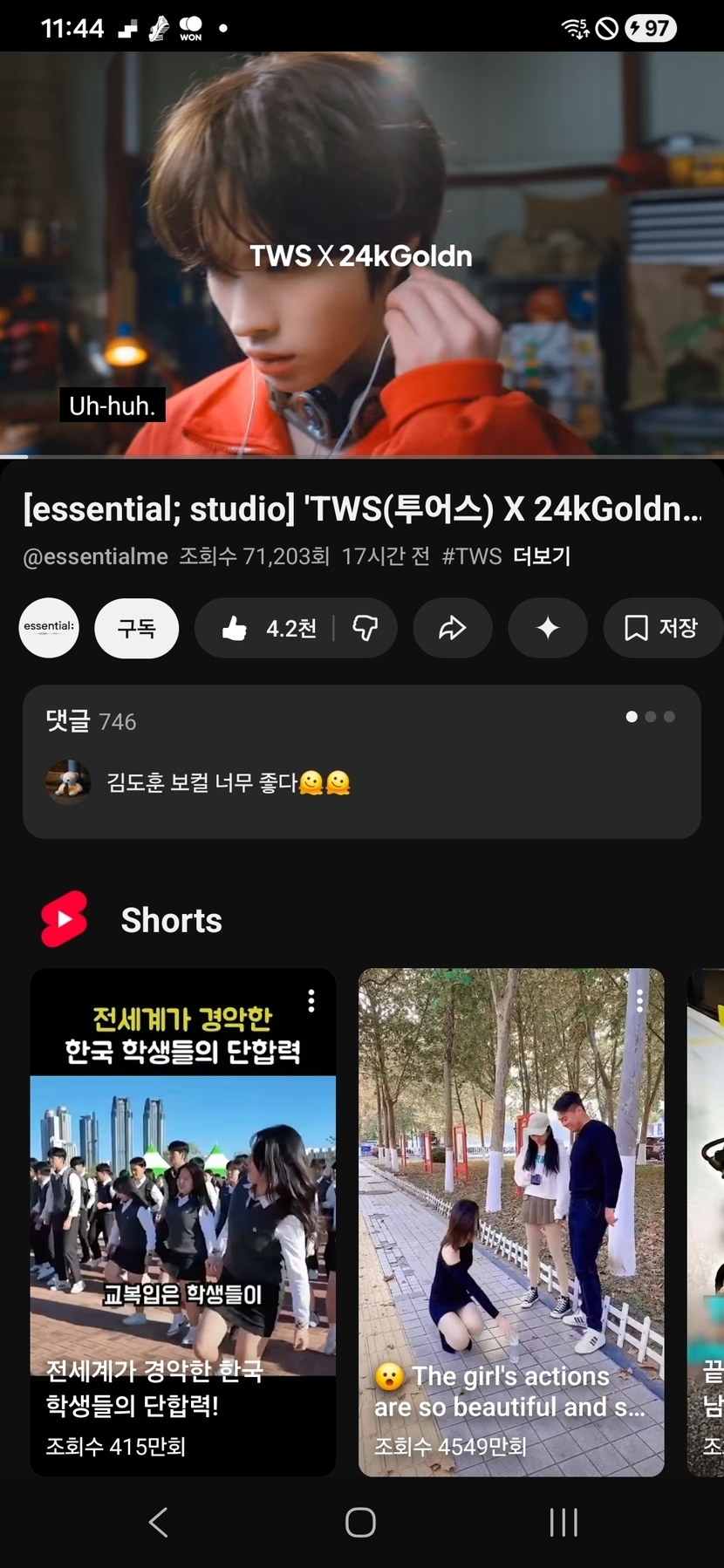Screen dimensions: 724x1568
Task: Open the sparkle AI ask button
Action: [x=547, y=628]
